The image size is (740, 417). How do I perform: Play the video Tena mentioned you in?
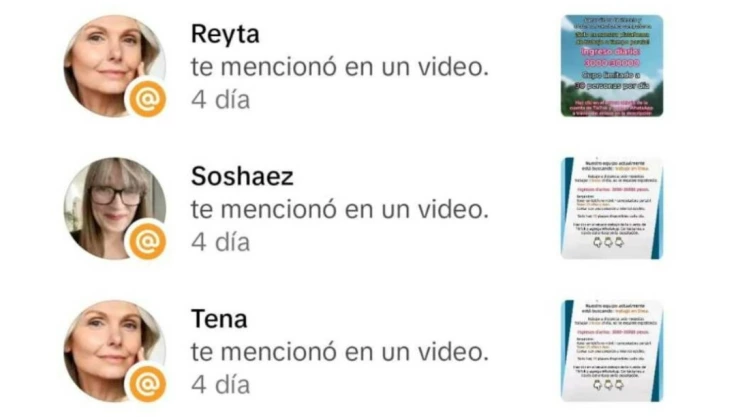(611, 351)
